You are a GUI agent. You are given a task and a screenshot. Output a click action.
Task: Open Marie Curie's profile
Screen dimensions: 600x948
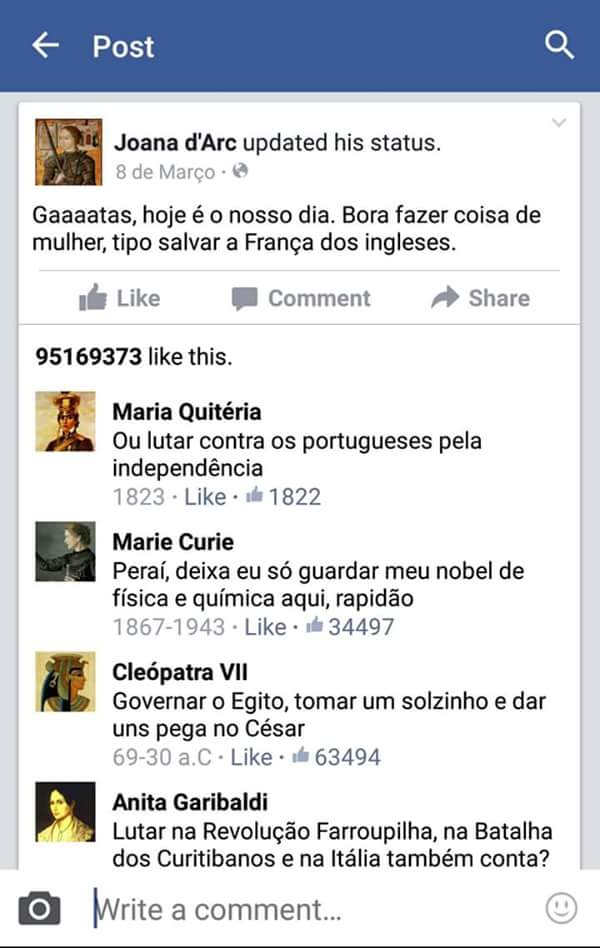(x=173, y=542)
